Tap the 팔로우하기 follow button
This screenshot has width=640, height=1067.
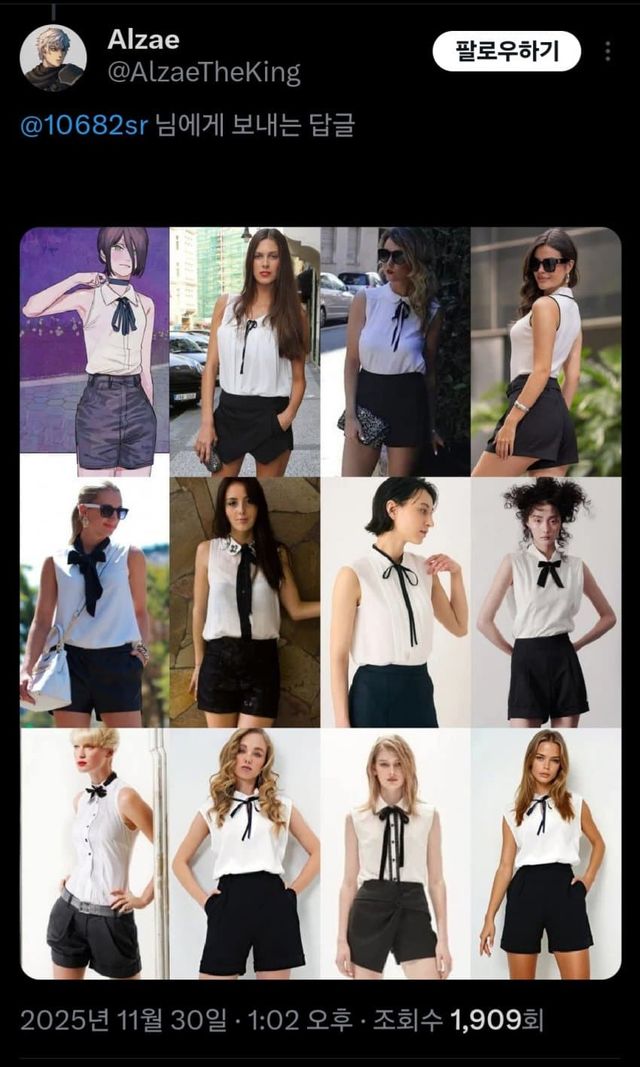(506, 51)
